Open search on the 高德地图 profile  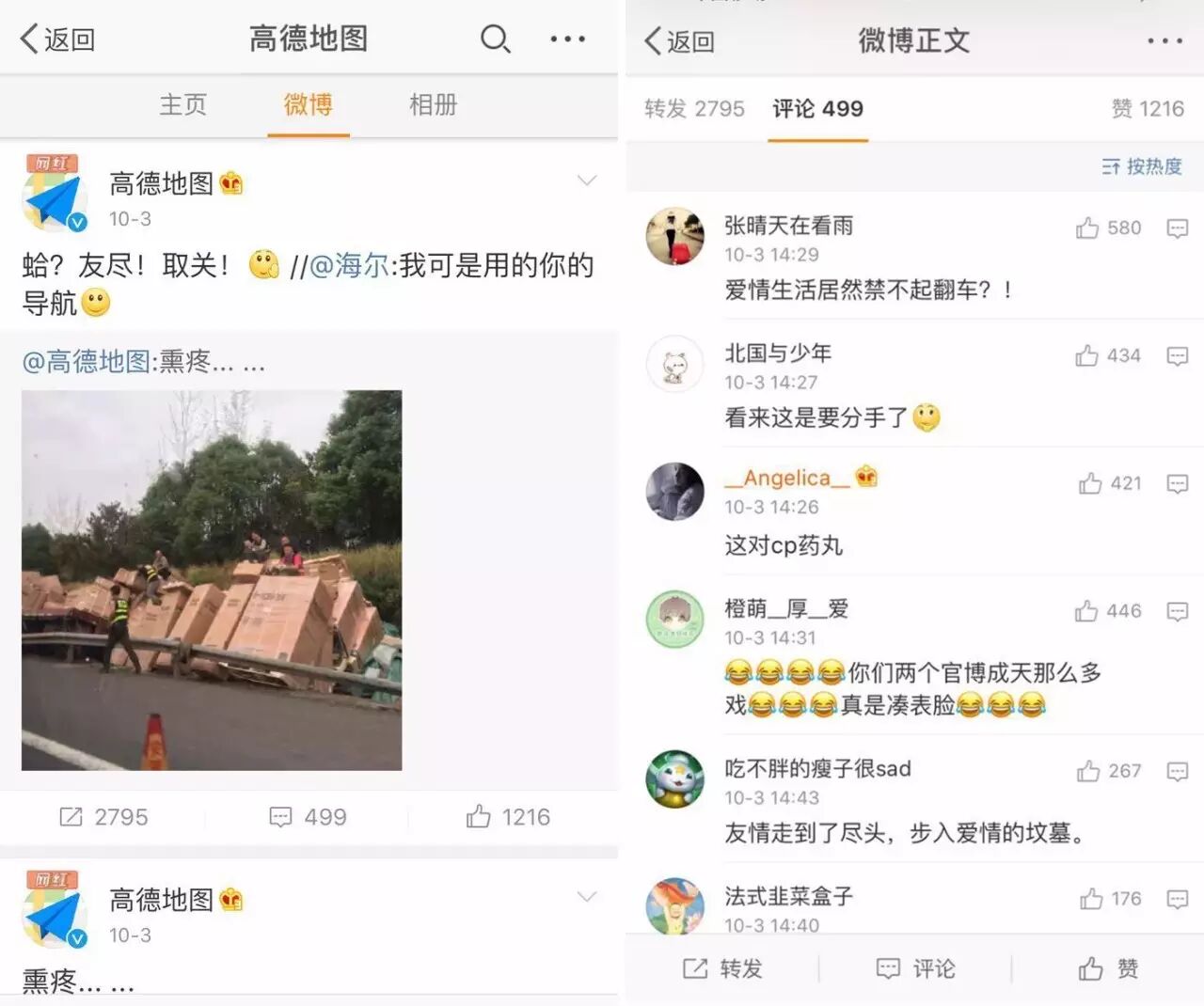[x=495, y=39]
